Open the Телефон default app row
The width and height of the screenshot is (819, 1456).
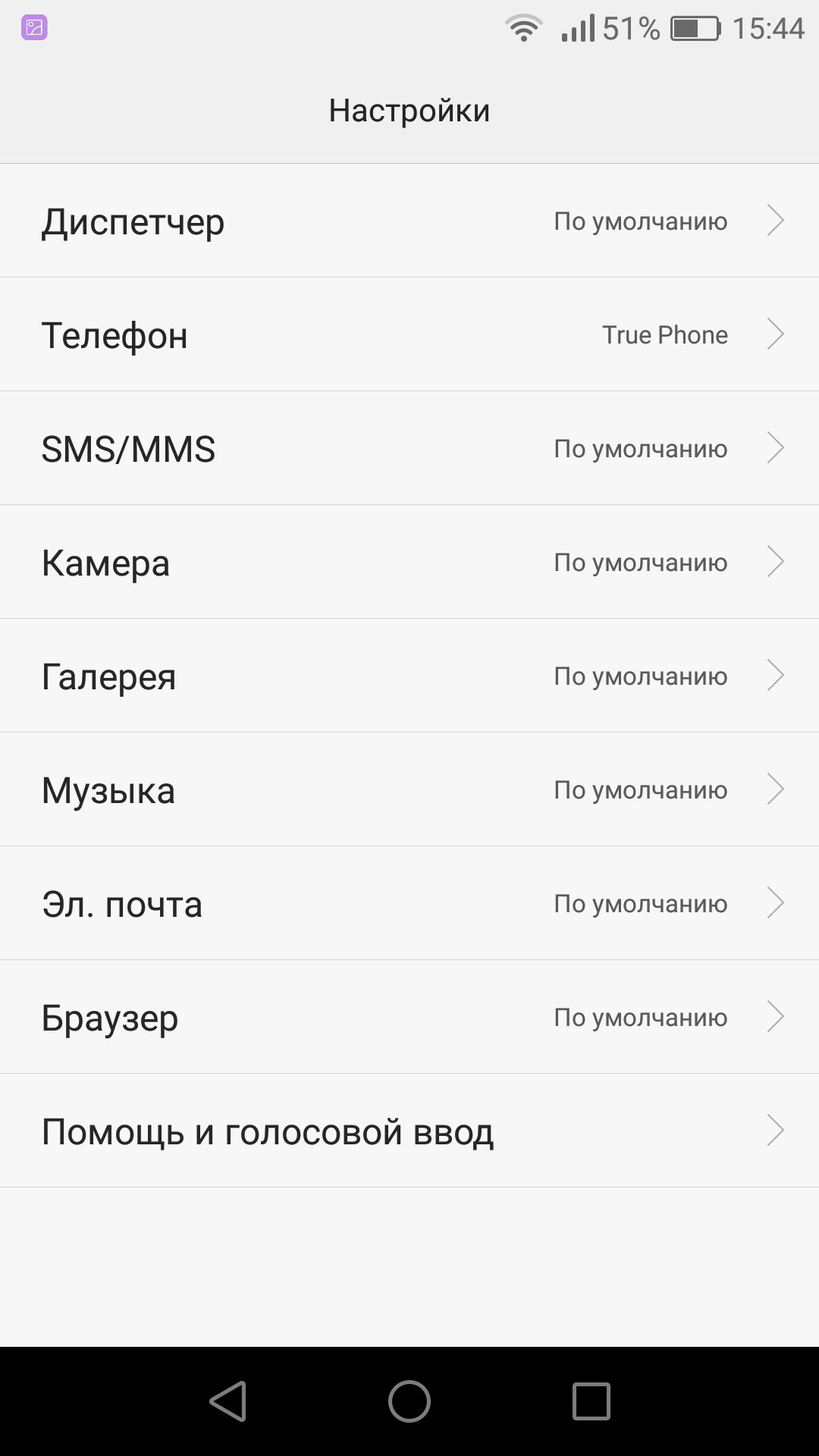(x=409, y=334)
